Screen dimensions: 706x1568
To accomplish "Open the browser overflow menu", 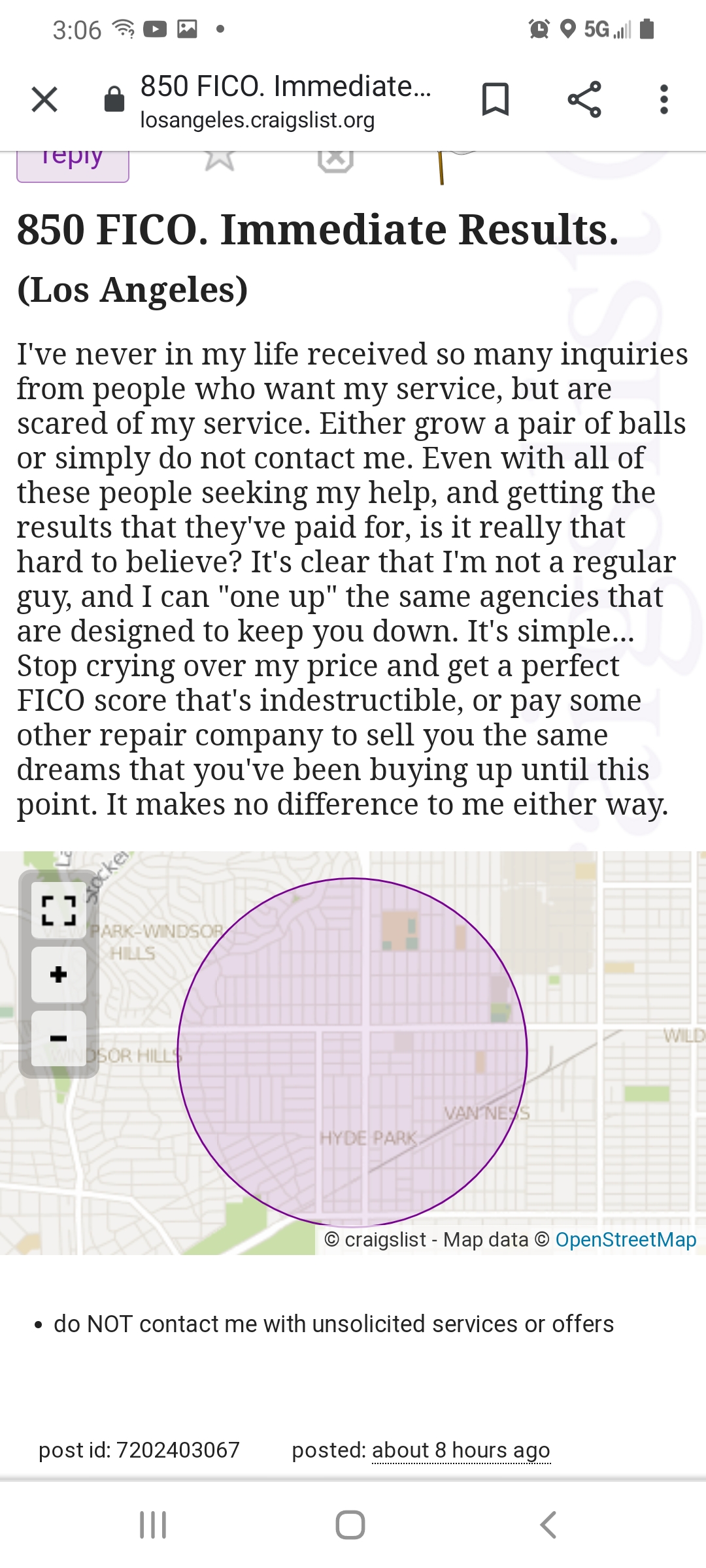I will (x=664, y=100).
